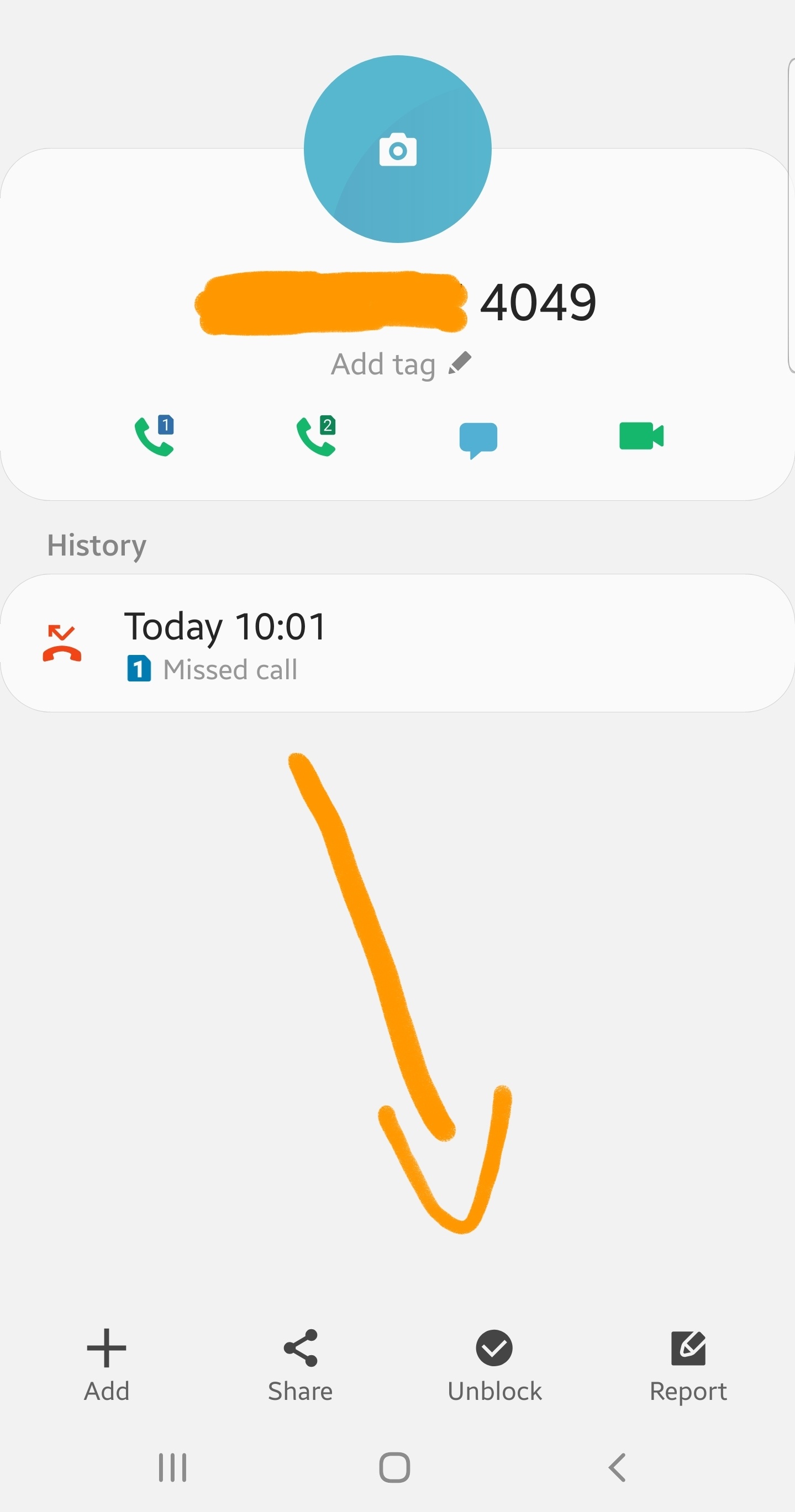
Task: Add a tag with the pencil icon
Action: (460, 363)
